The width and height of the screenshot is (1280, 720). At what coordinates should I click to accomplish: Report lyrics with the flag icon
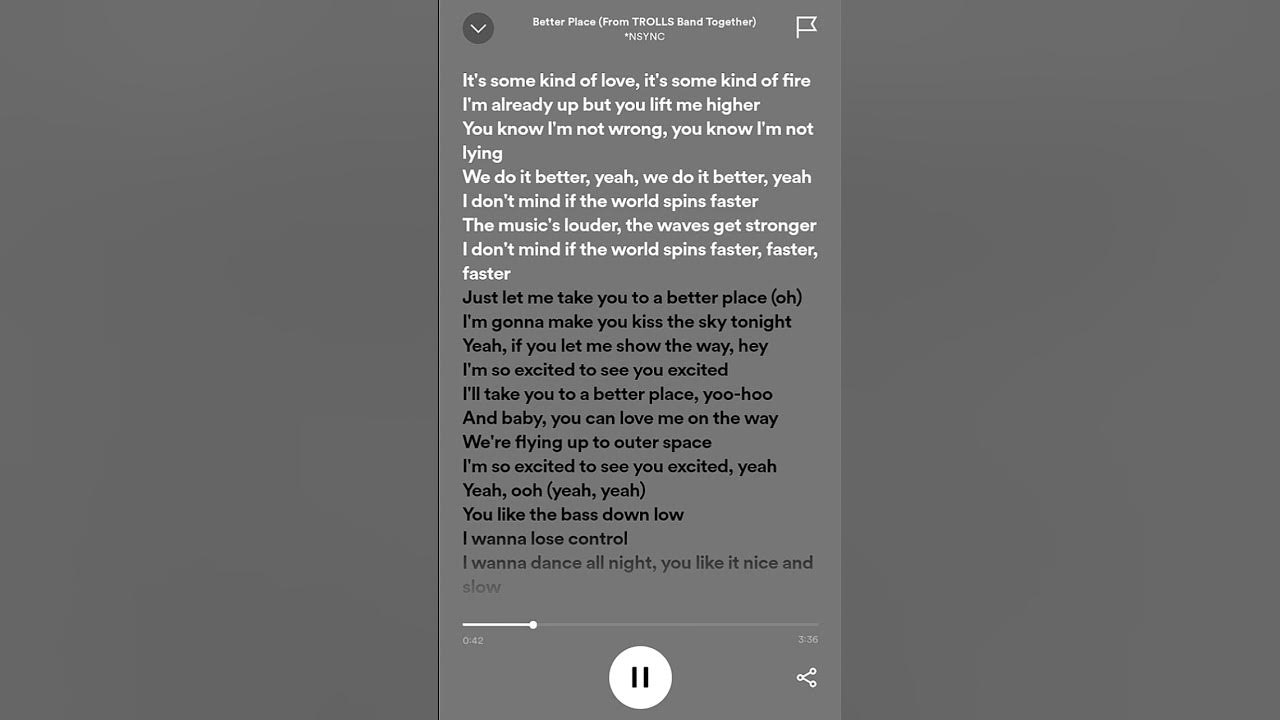tap(806, 27)
